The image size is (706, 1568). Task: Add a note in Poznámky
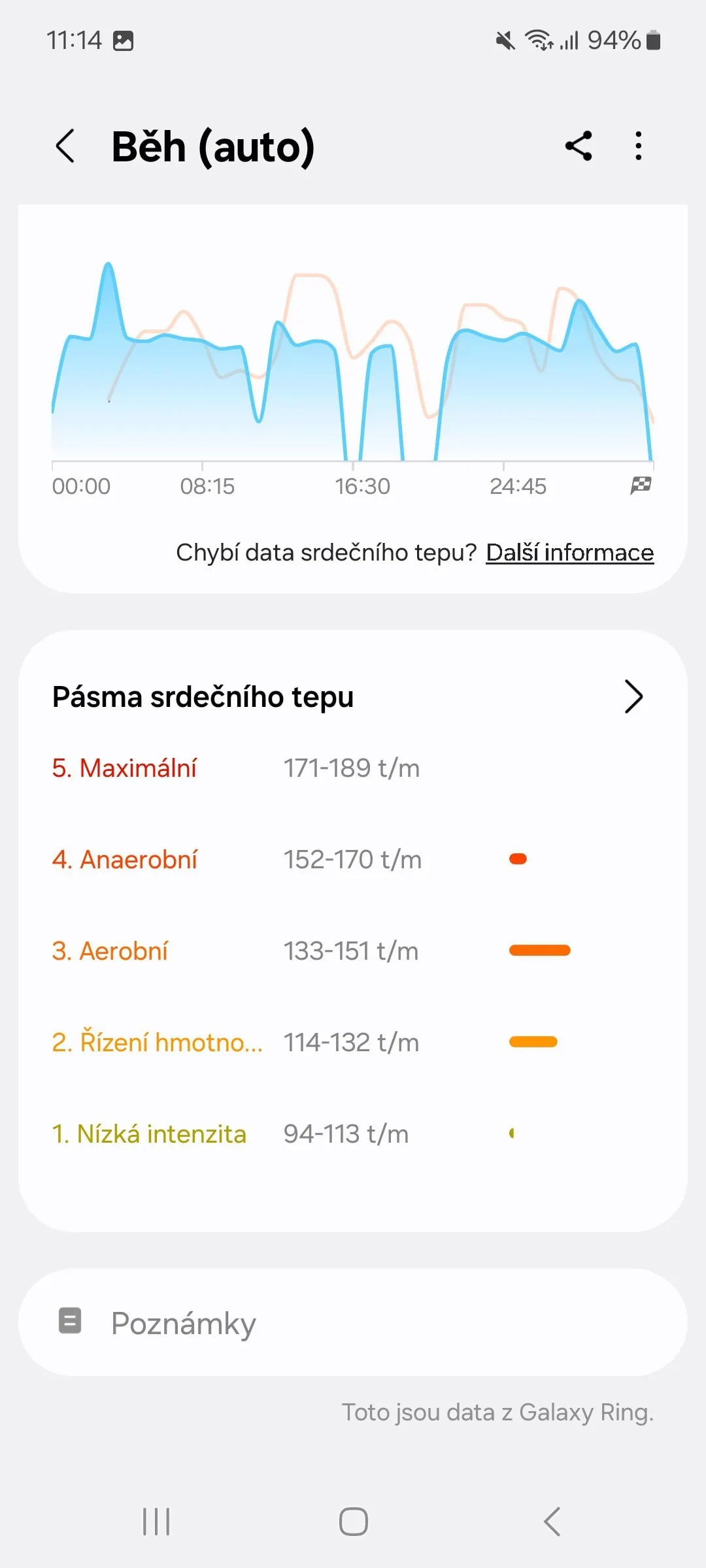[353, 1324]
